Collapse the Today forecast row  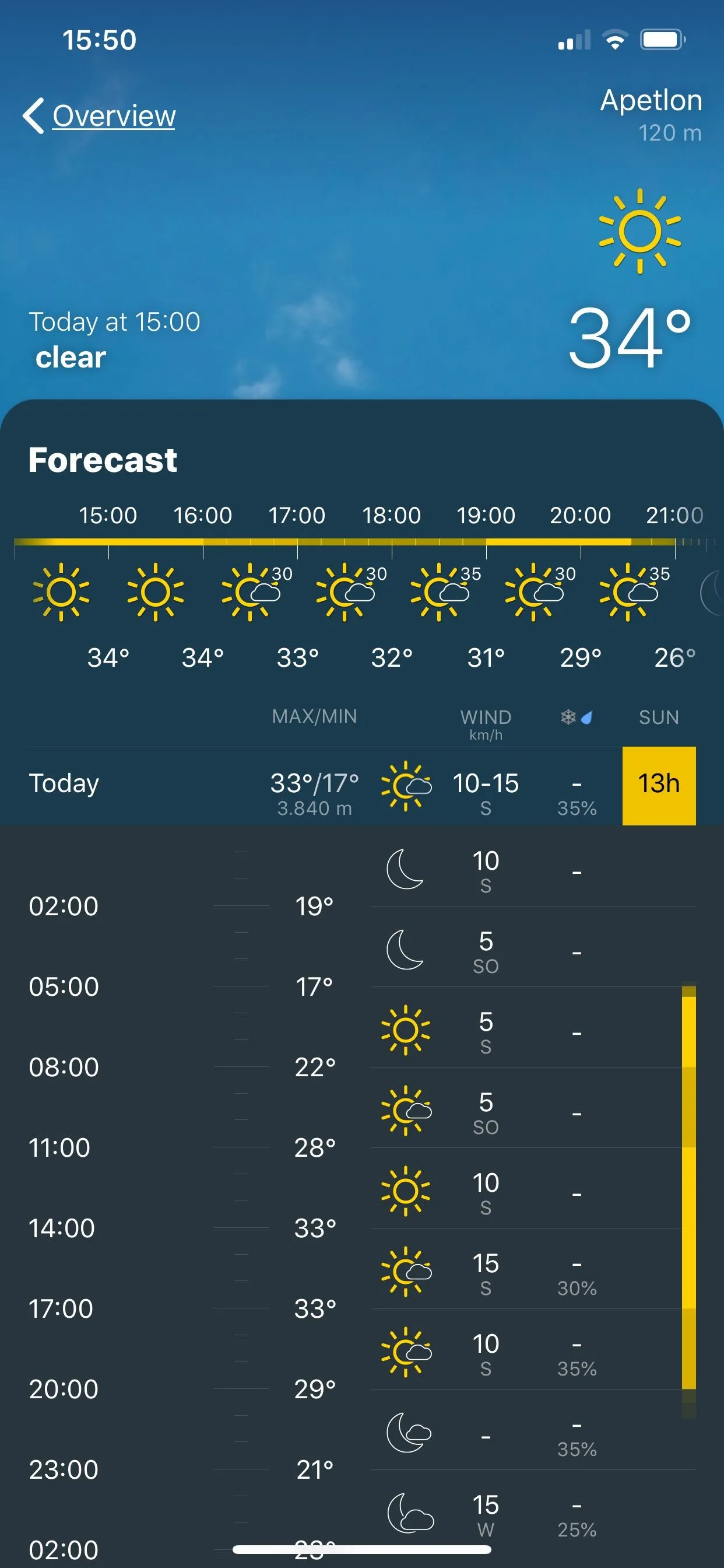tap(182, 785)
